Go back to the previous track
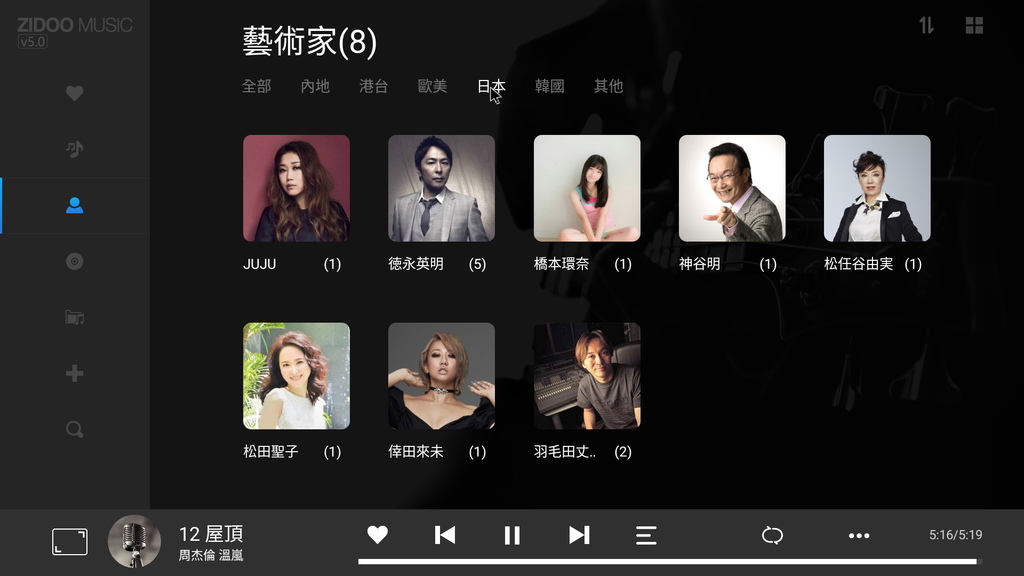Screen dimensions: 1024x576 (x=445, y=535)
